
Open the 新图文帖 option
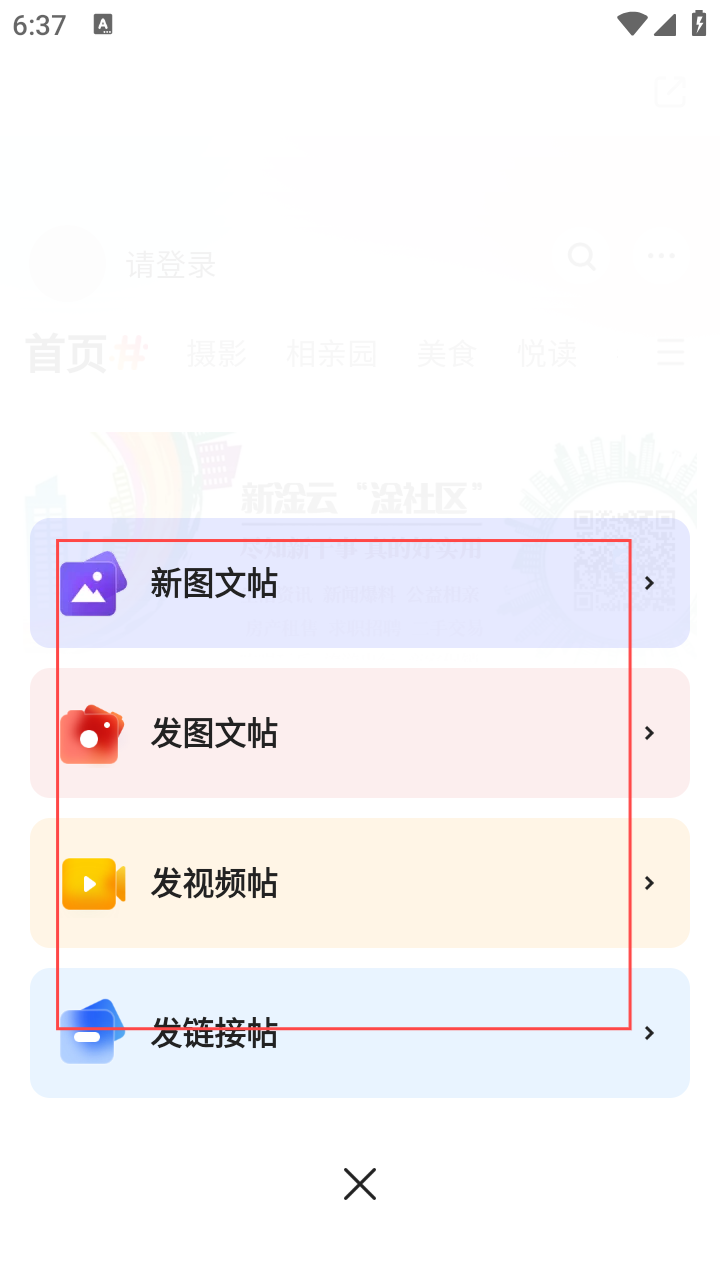360,583
